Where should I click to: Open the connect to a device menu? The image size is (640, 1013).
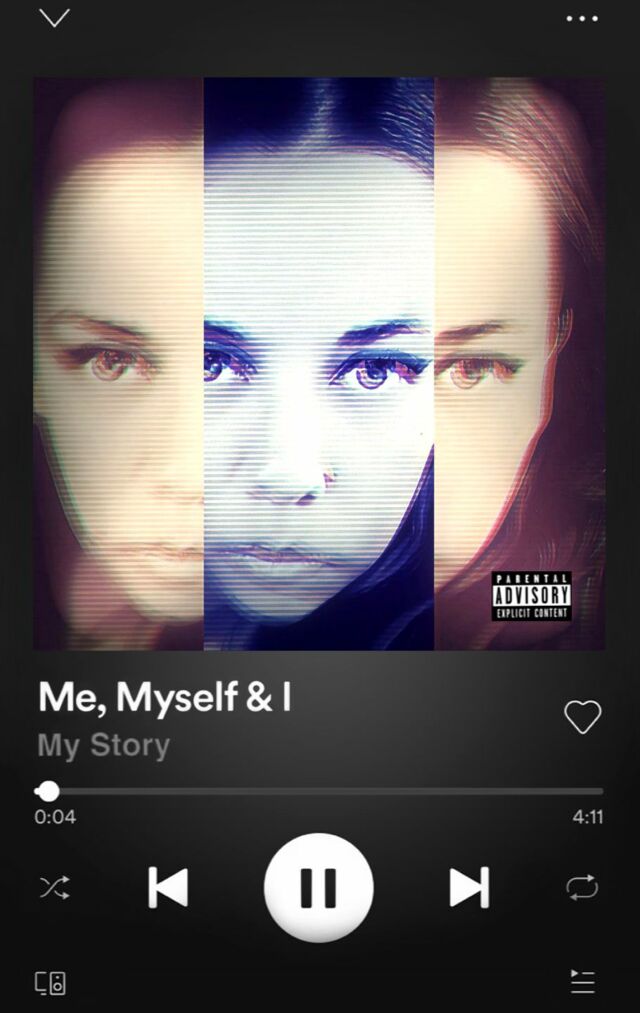tap(51, 982)
